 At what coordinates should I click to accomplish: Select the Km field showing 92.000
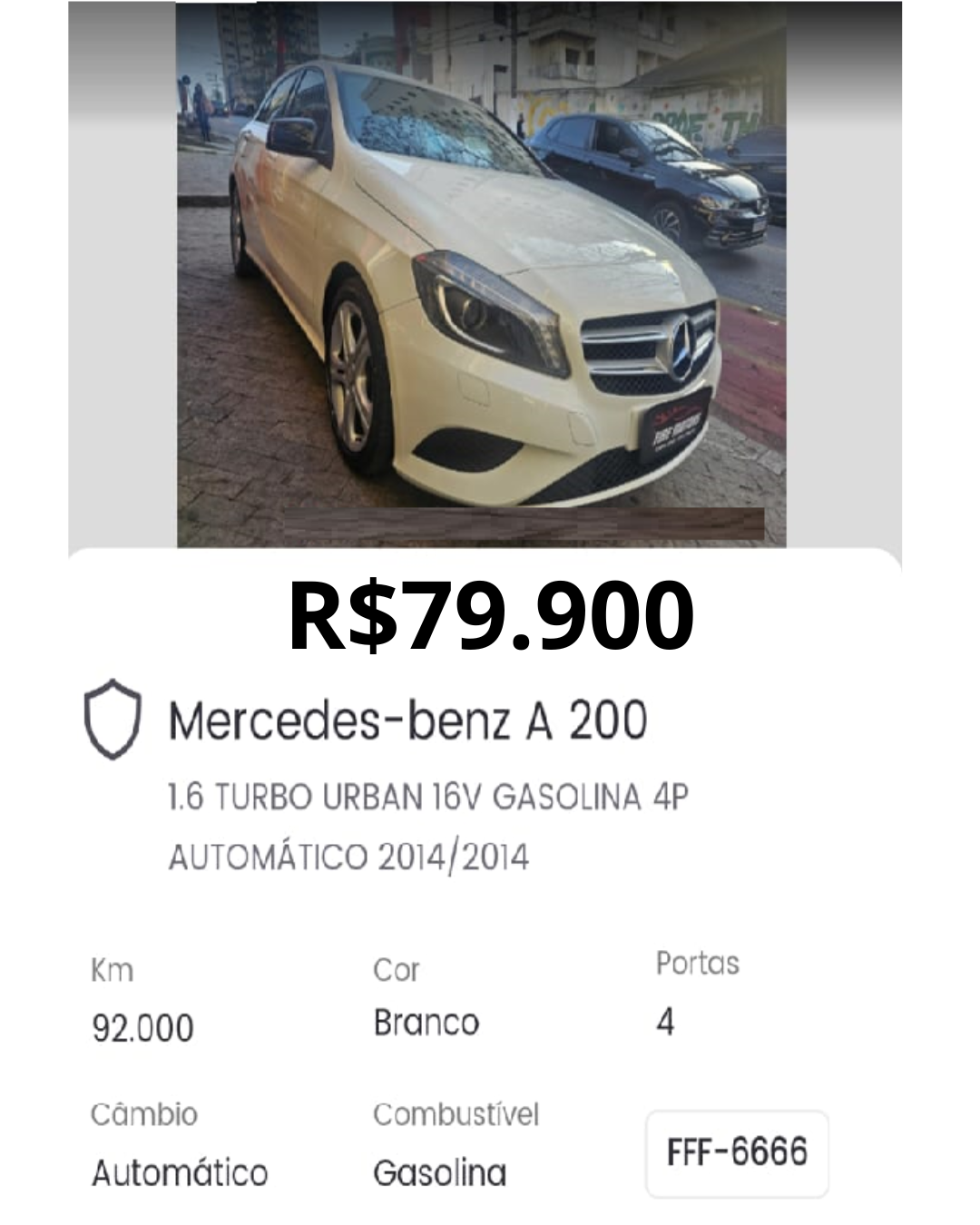point(142,1028)
